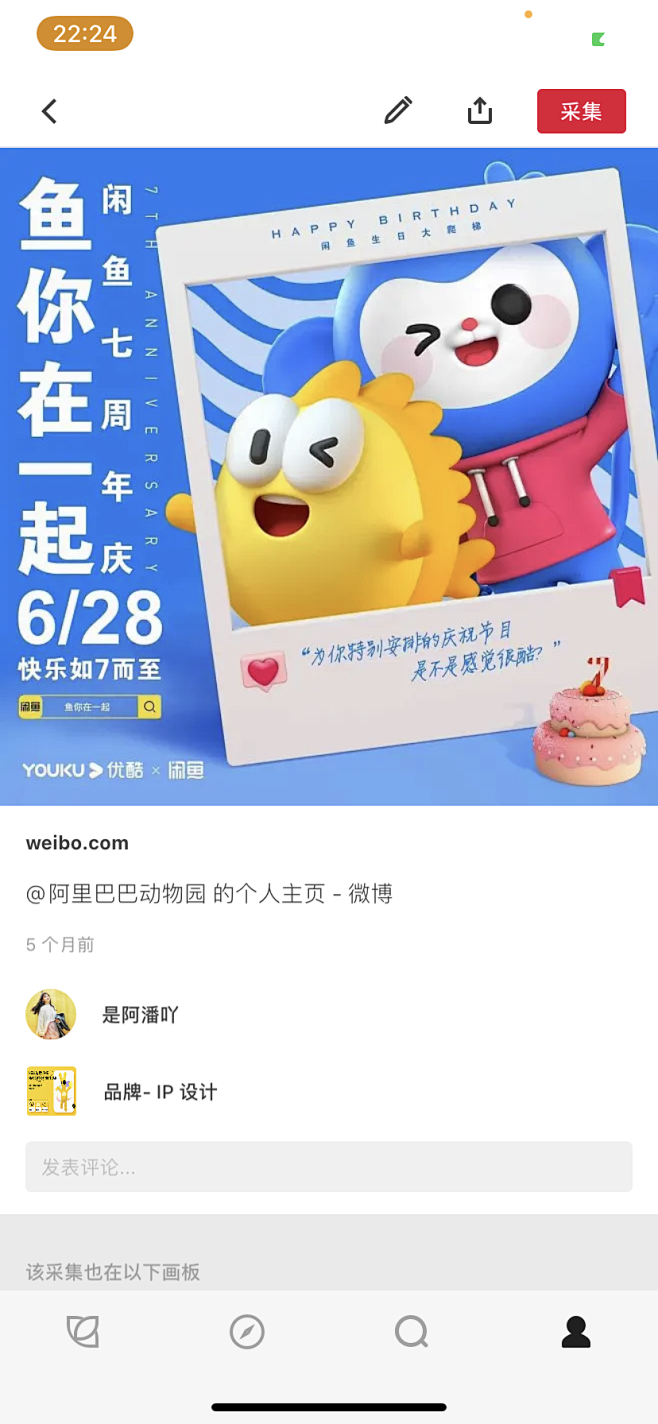This screenshot has width=658, height=1424.
Task: Open the 品牌- IP 设计 board
Action: pos(160,1092)
